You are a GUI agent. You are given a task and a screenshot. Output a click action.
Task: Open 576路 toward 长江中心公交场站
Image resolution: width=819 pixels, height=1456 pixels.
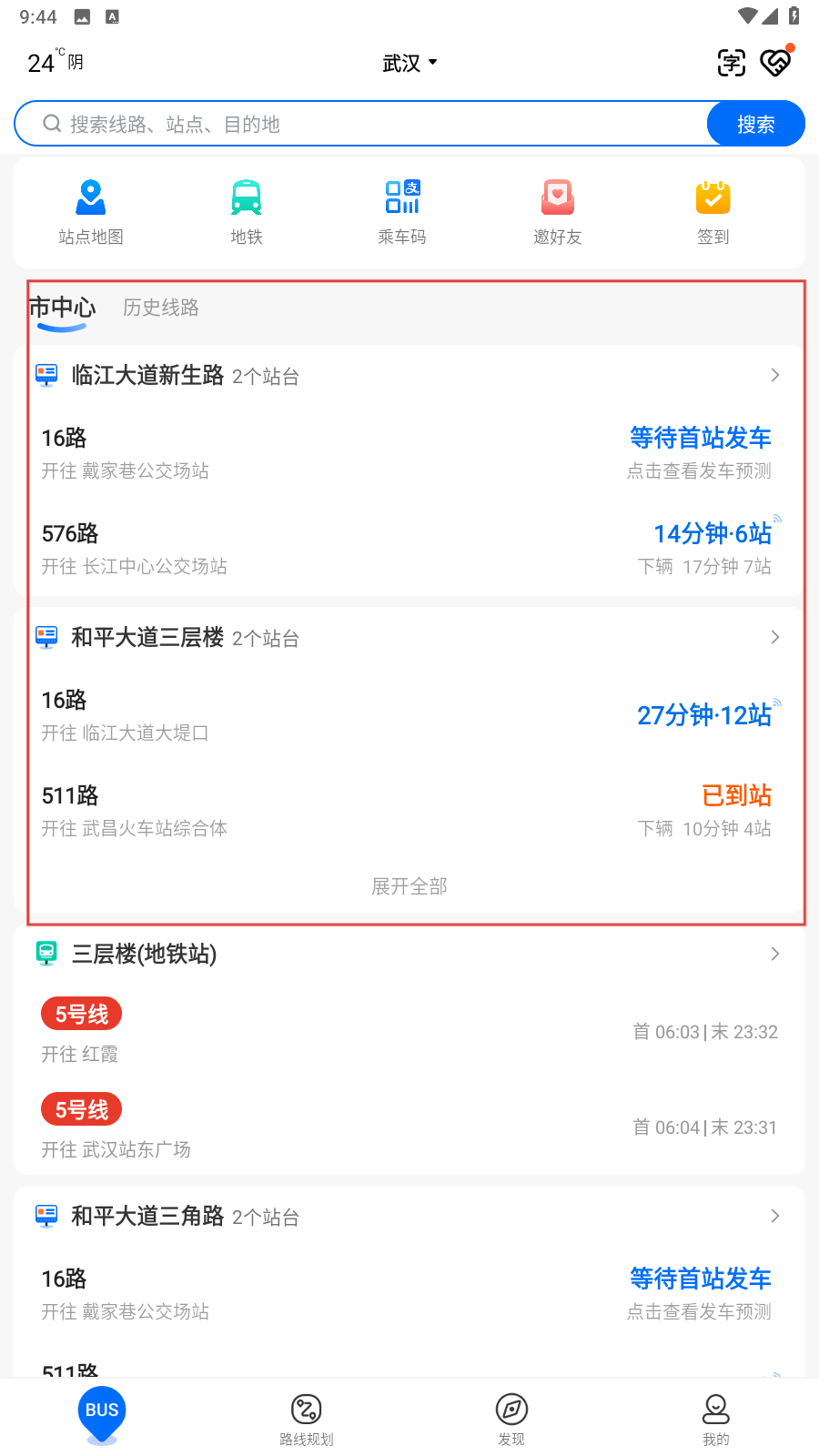(x=409, y=549)
